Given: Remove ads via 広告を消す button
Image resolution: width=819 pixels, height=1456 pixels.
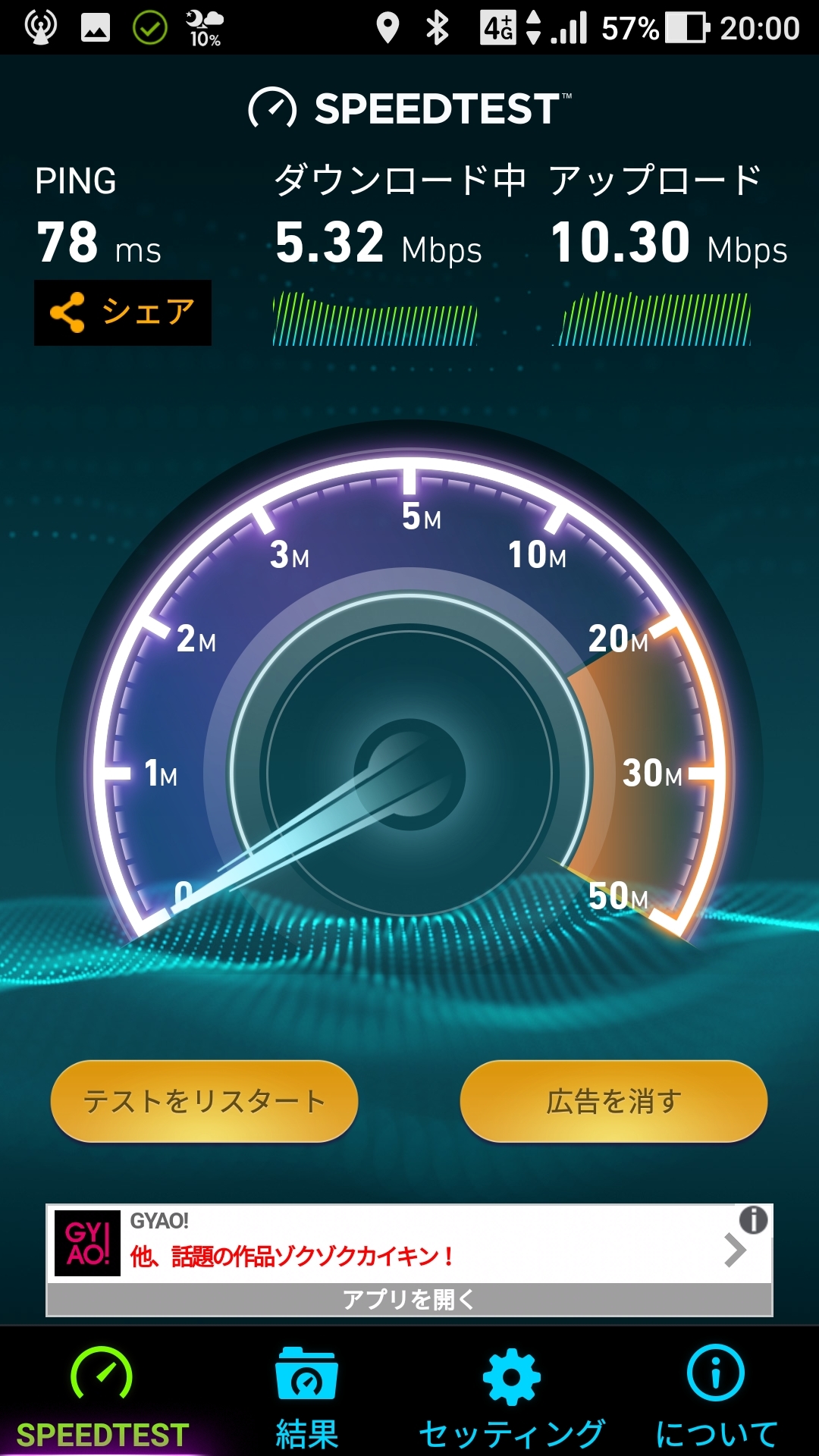Looking at the screenshot, I should (613, 1101).
